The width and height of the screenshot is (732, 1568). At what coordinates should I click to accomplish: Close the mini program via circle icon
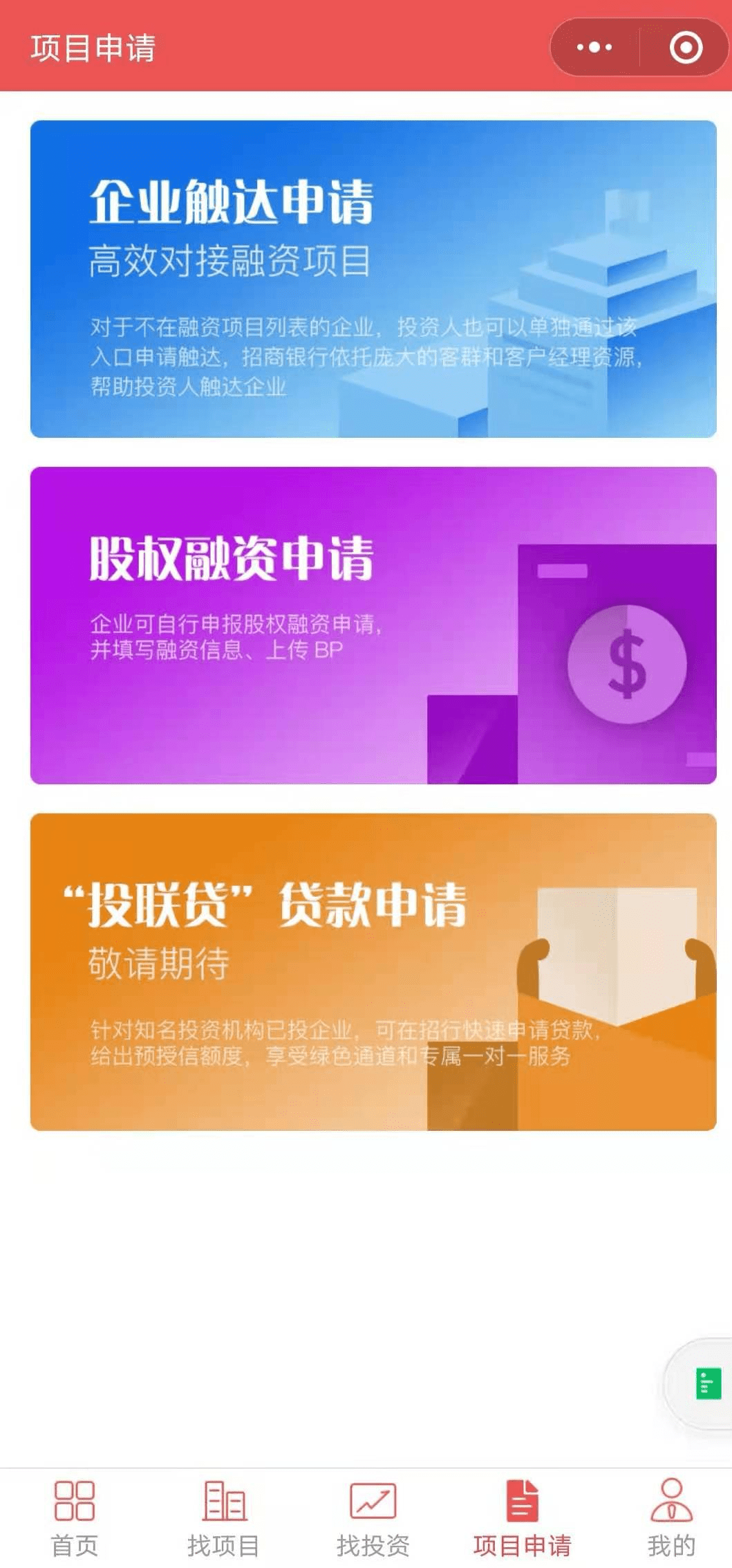click(685, 48)
